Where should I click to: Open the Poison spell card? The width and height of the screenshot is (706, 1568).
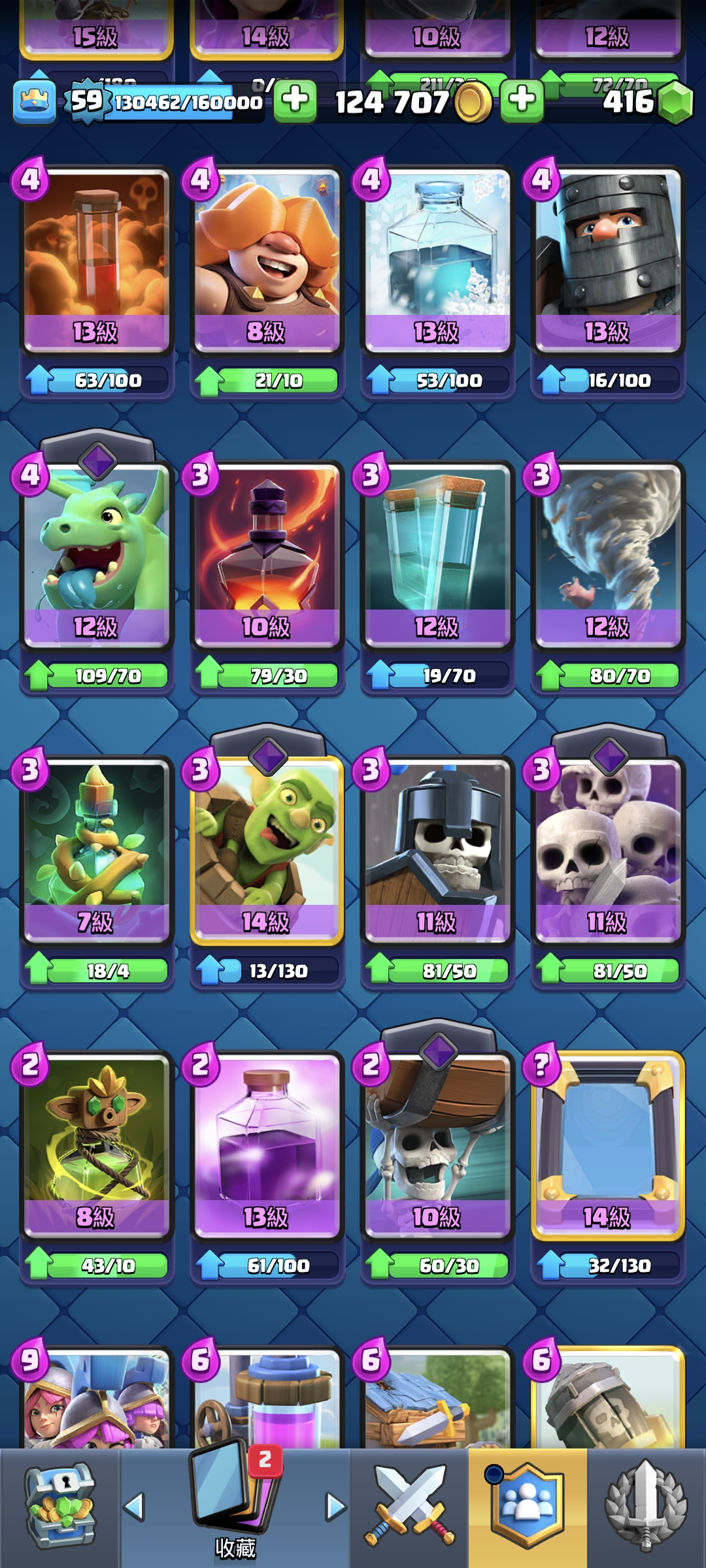(97, 261)
